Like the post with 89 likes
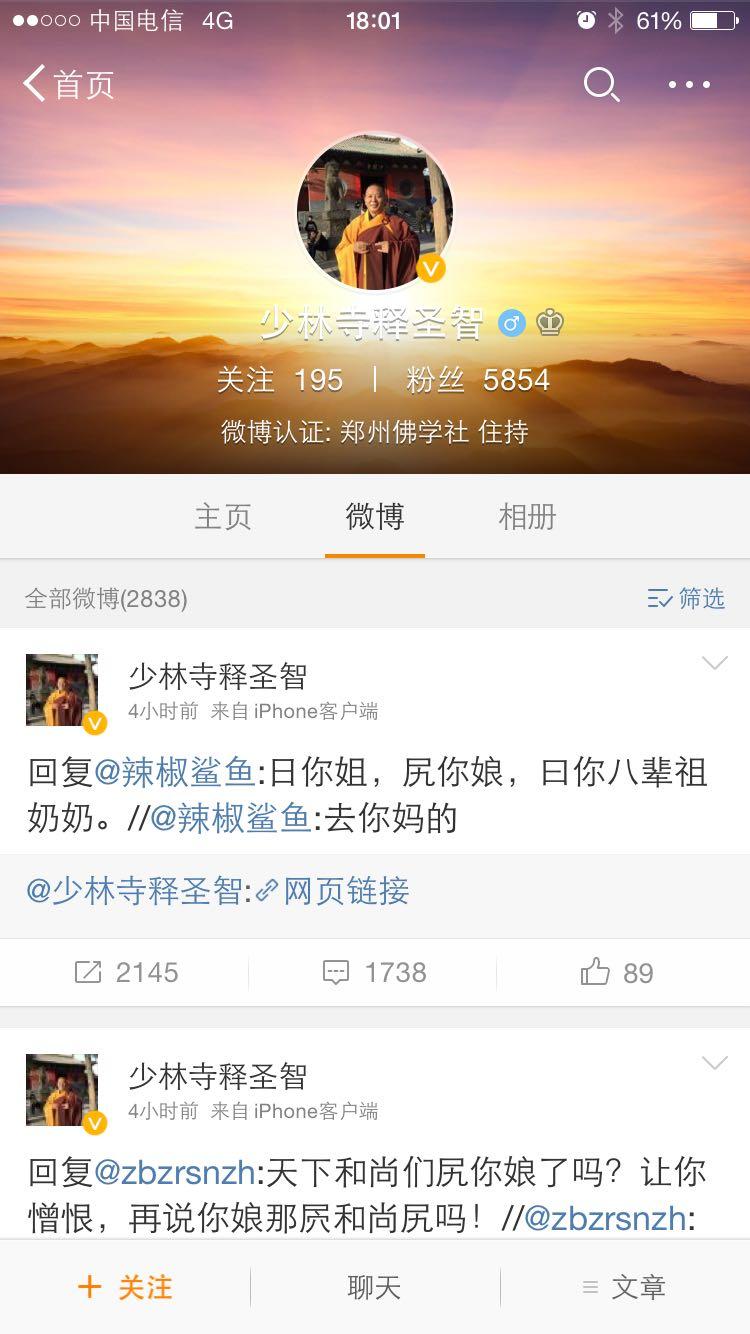Viewport: 750px width, 1334px height. [x=617, y=972]
